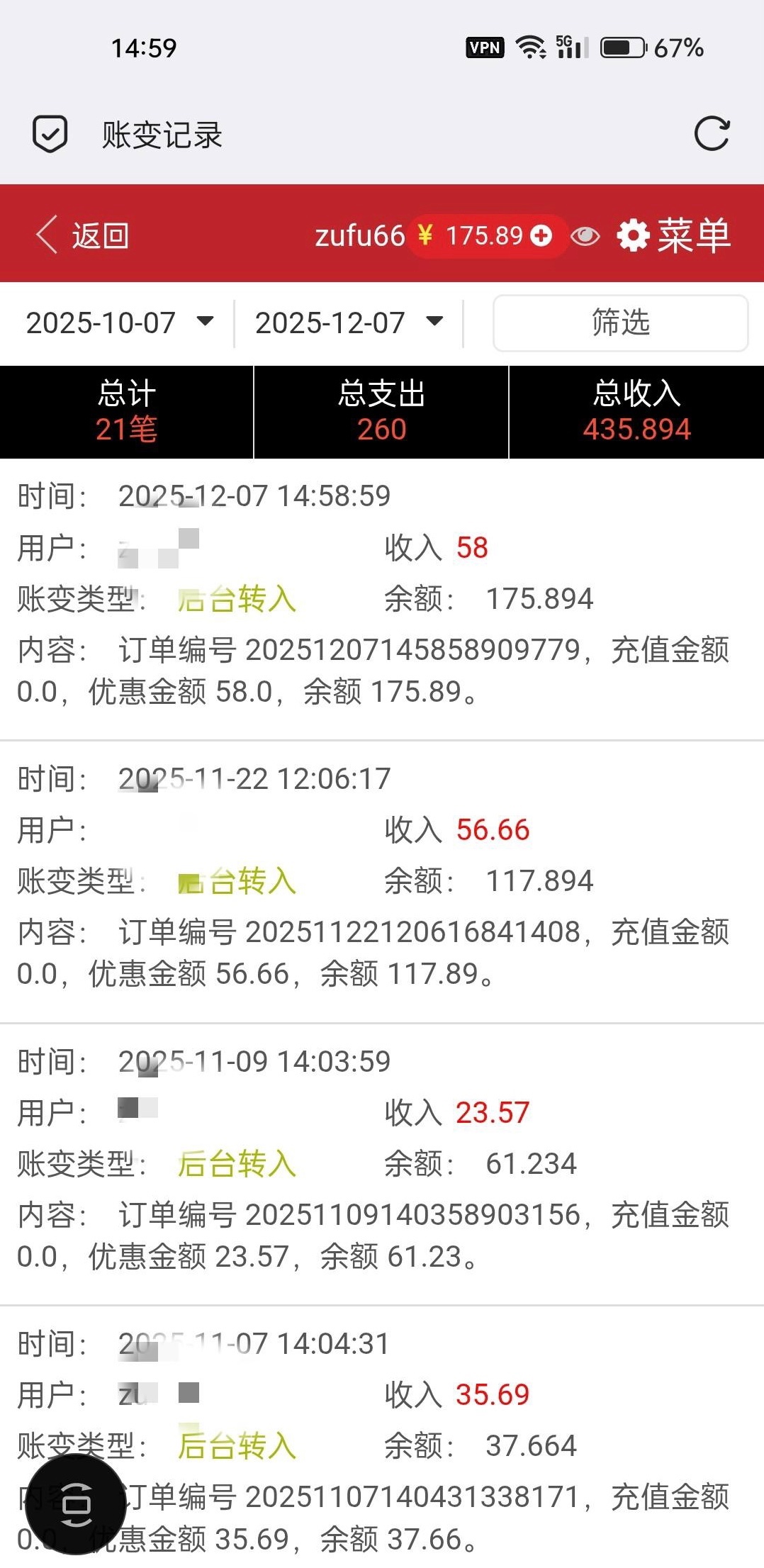Apply the 筛选 filter
Image resolution: width=764 pixels, height=1568 pixels.
620,323
